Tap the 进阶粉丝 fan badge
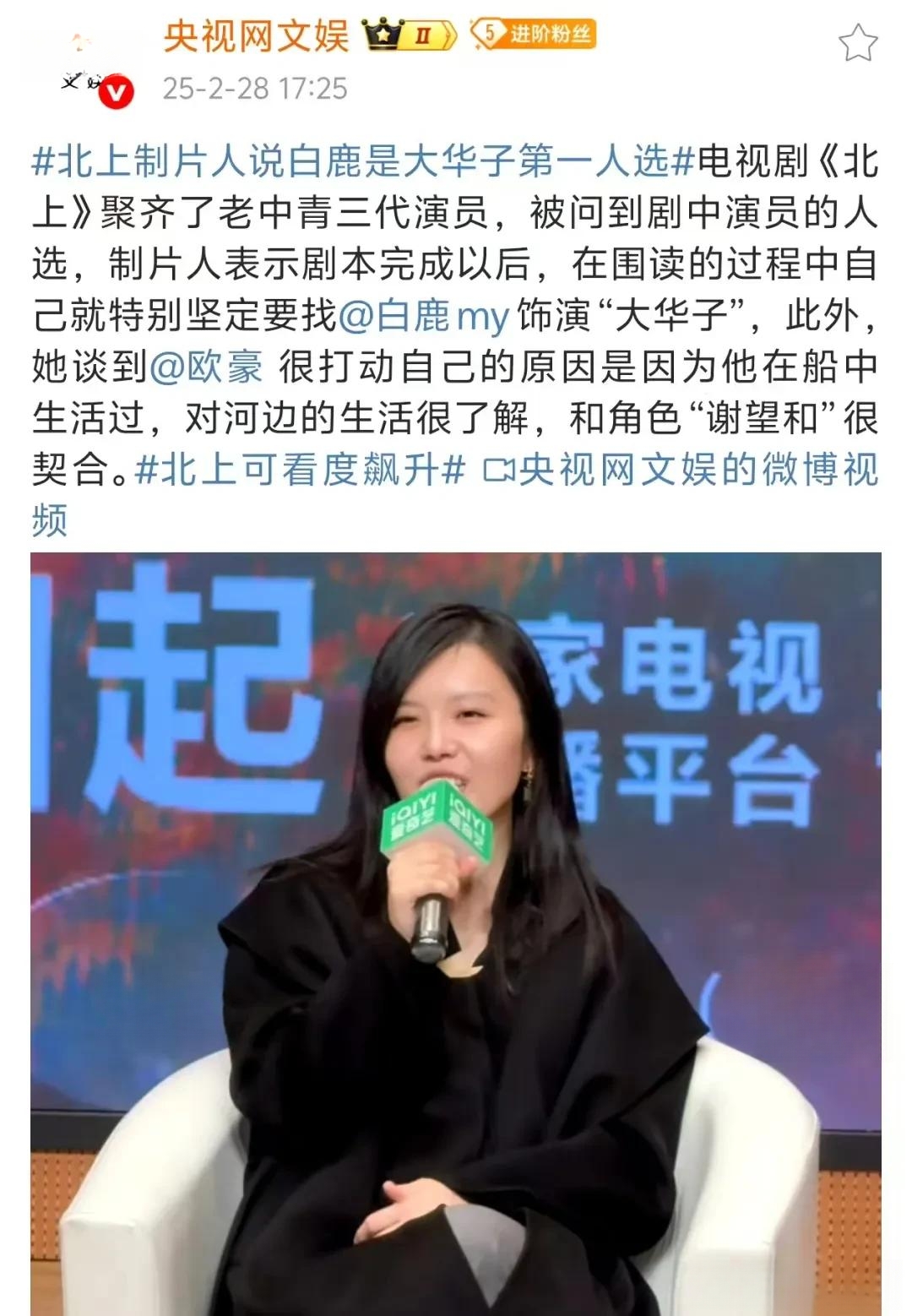Screen dimensions: 912x1316 click(x=534, y=35)
